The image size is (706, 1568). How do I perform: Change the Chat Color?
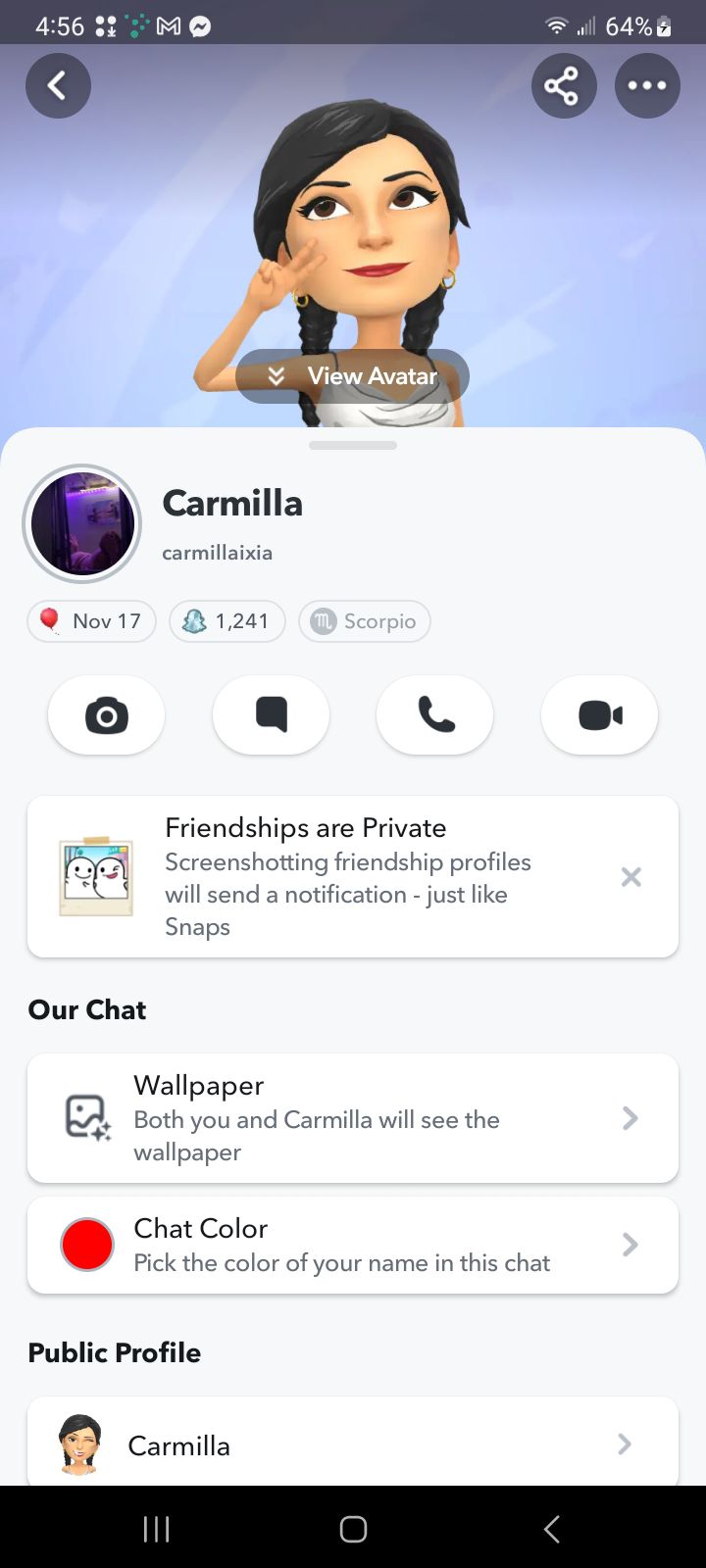point(353,1245)
